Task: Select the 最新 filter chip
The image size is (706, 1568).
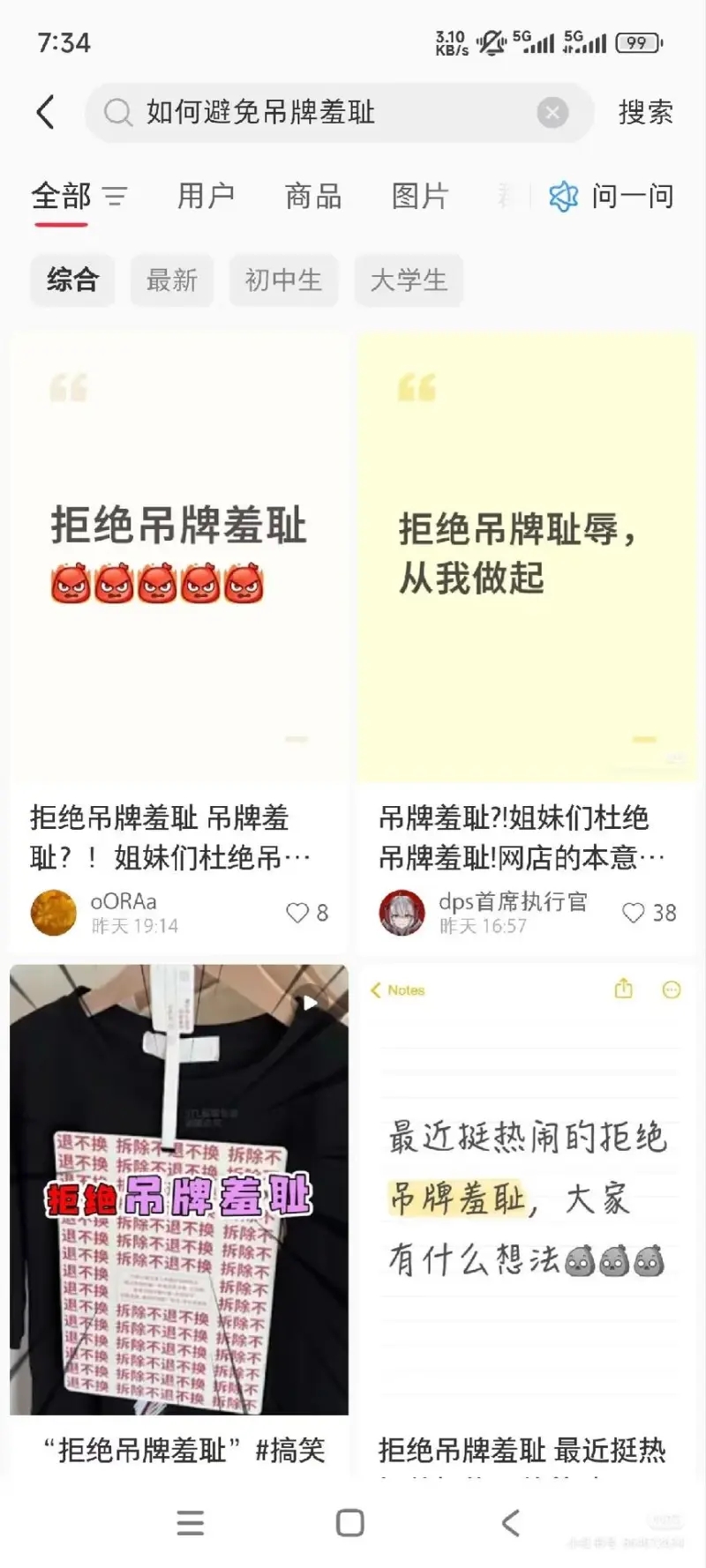Action: coord(172,280)
